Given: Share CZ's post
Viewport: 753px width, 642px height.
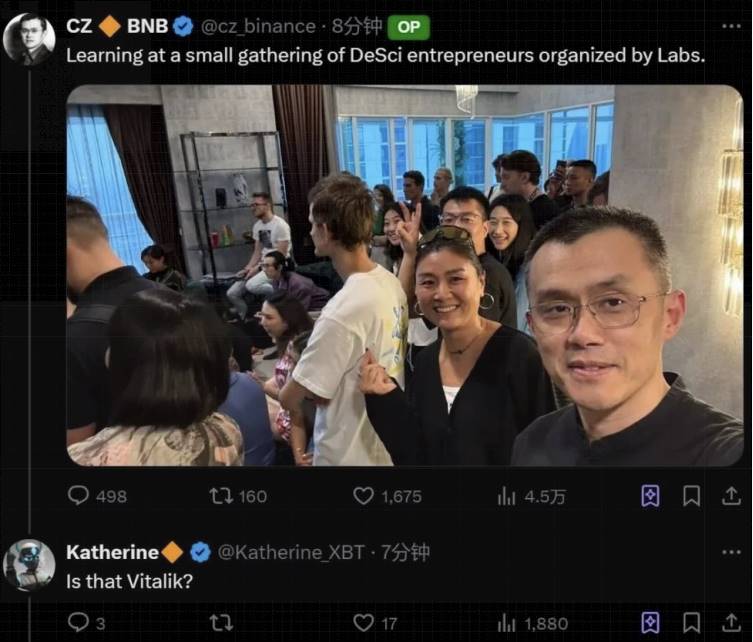Looking at the screenshot, I should click(x=731, y=496).
